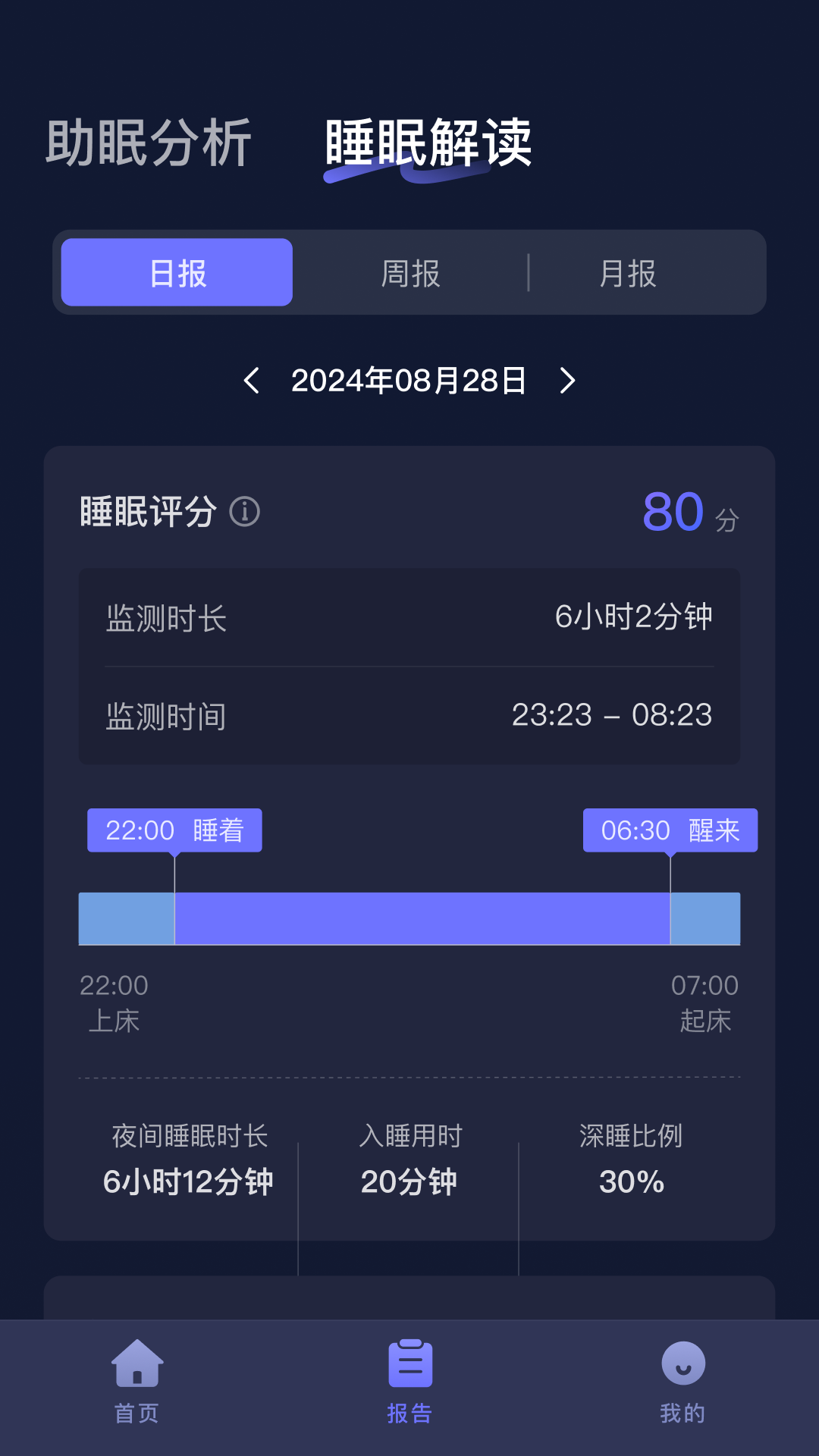Tap the smiling face inside 我的 icon
819x1456 pixels.
tap(682, 1369)
